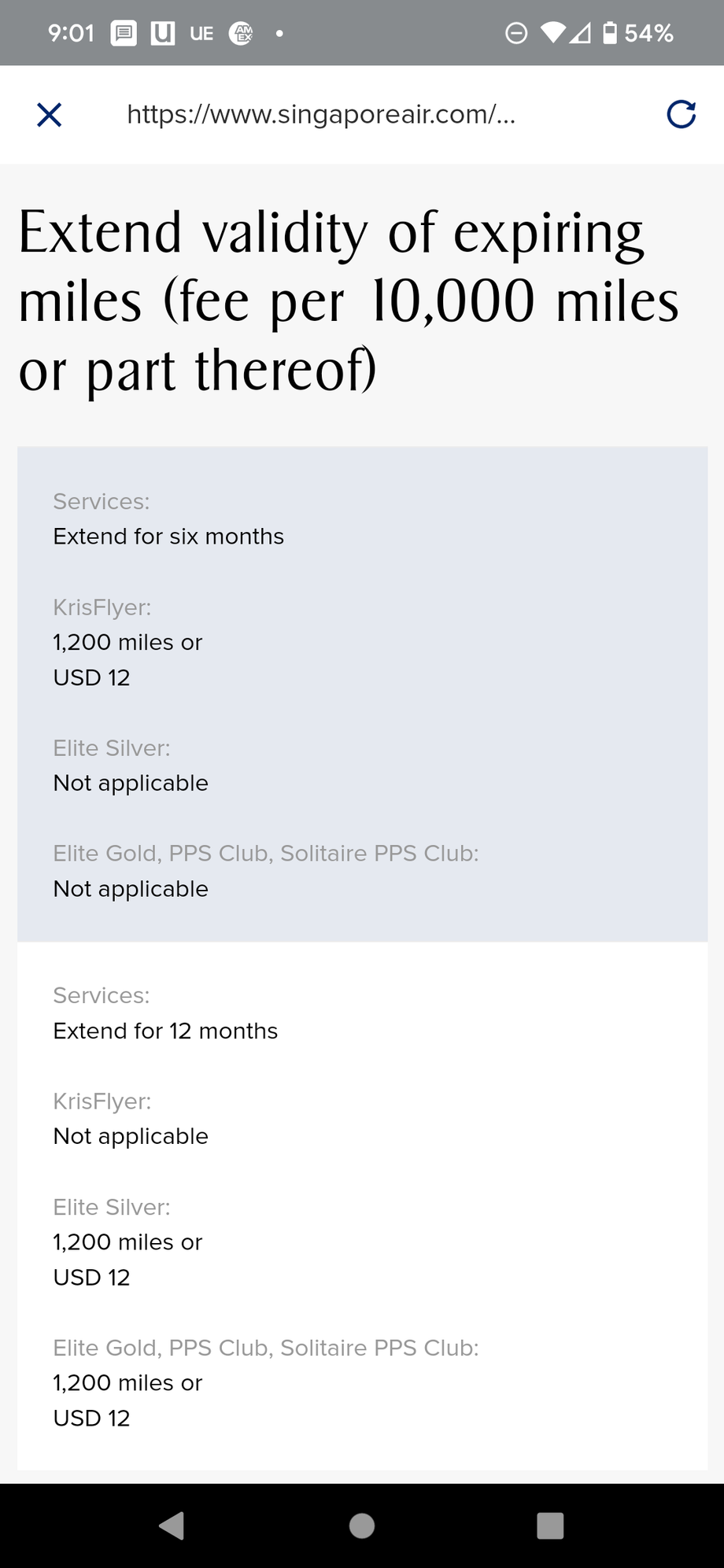Tap the do-not-disturb status icon
The image size is (724, 1568).
517,32
